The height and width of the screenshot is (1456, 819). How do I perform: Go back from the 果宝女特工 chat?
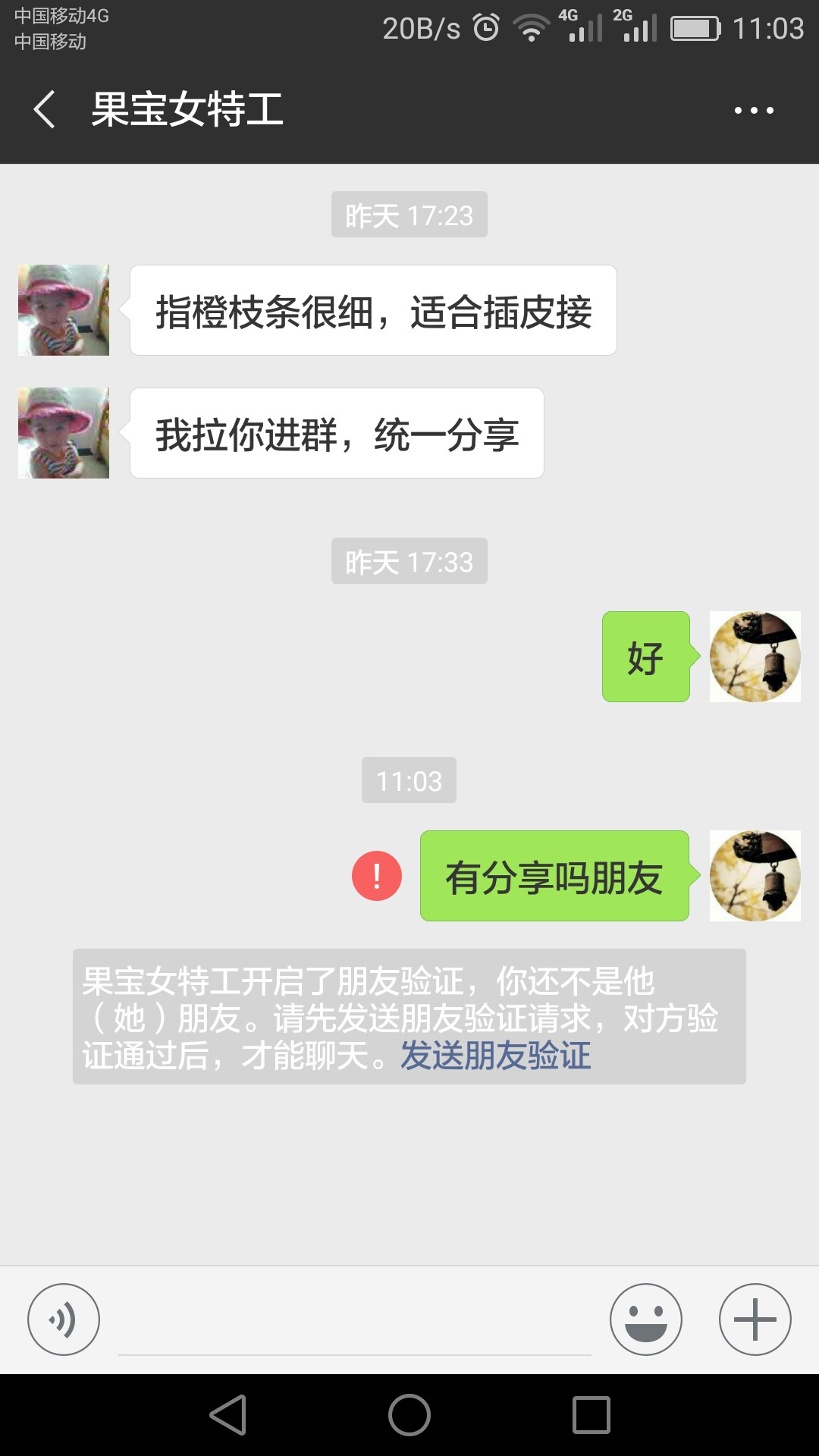pos(44,109)
